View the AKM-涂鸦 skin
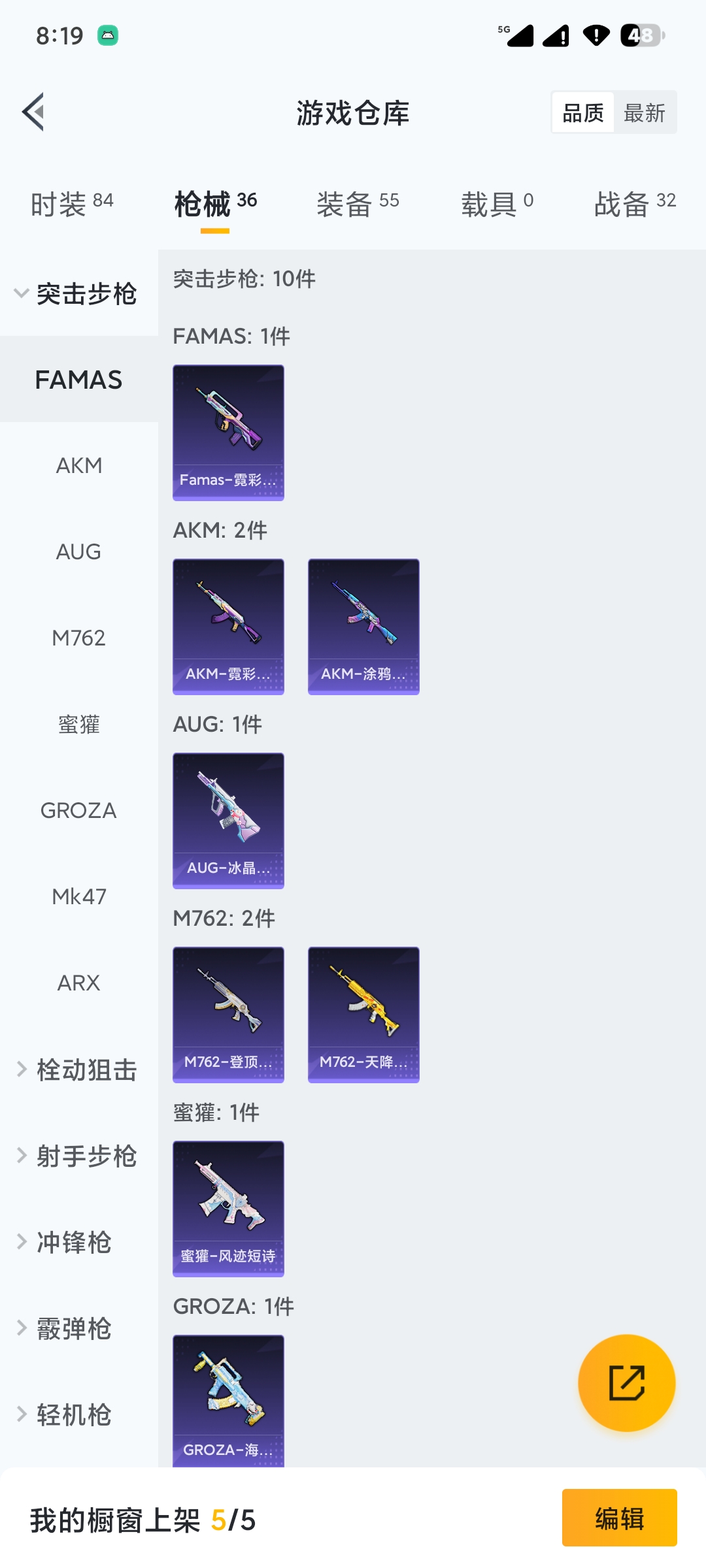This screenshot has height=1568, width=706. tap(363, 627)
